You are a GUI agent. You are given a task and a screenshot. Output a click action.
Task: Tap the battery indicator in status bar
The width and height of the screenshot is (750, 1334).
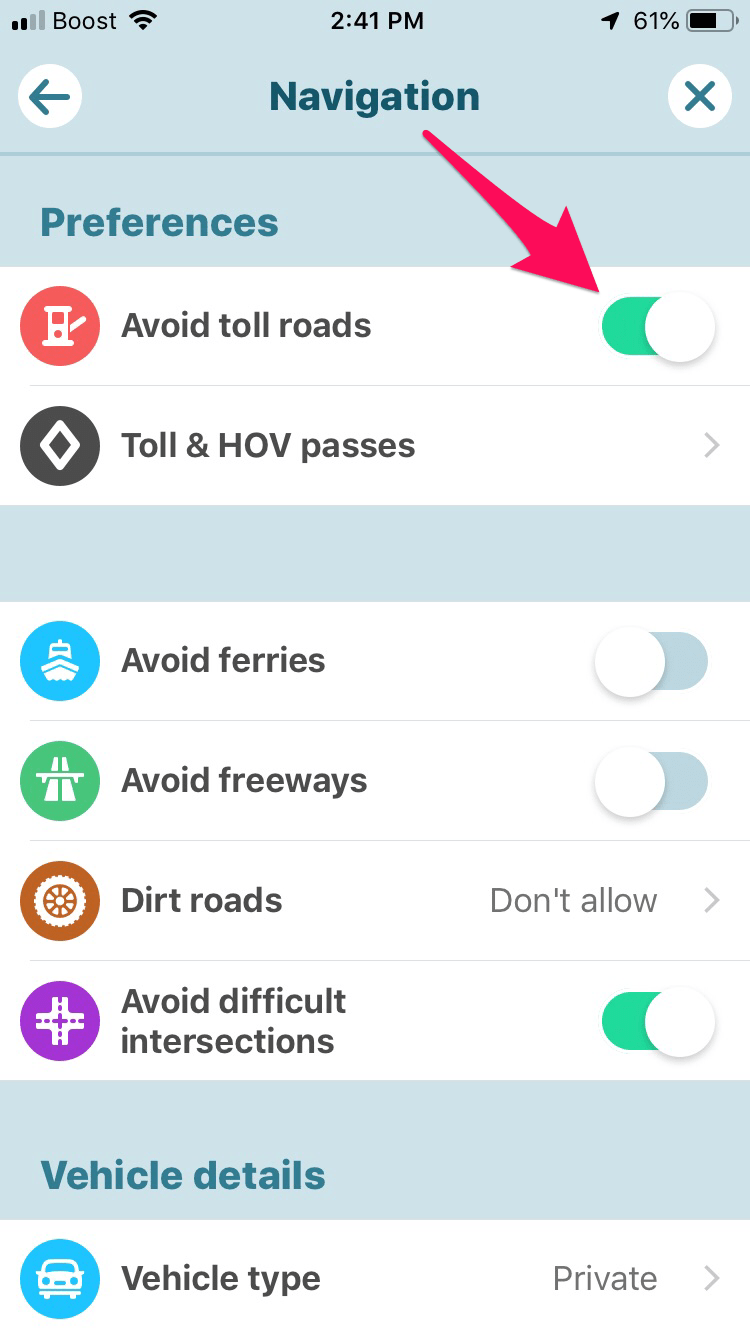(x=710, y=20)
